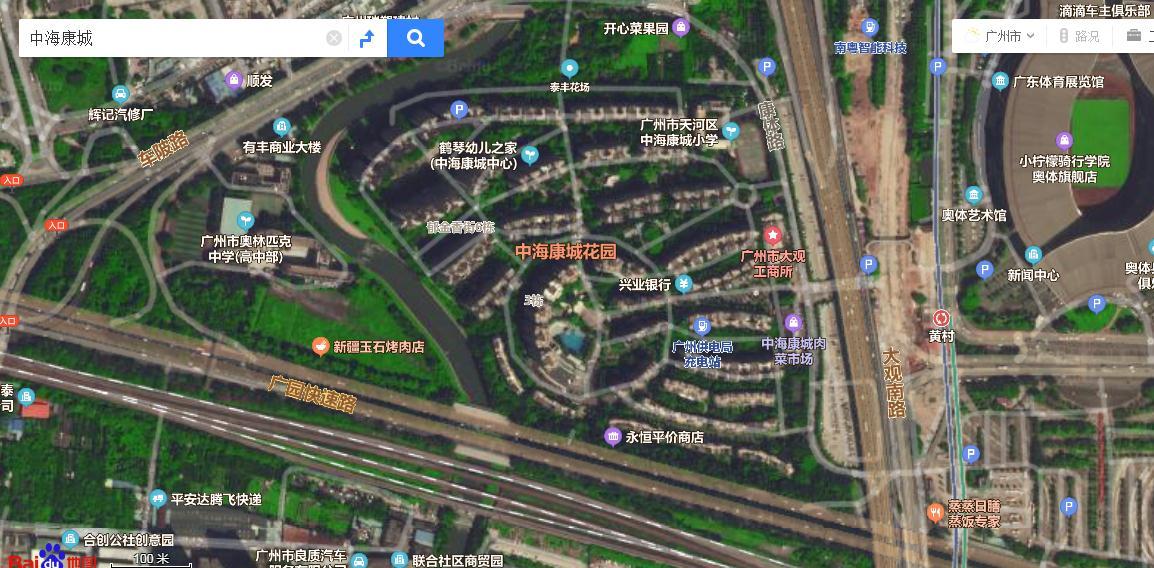This screenshot has height=568, width=1154.
Task: Select the 兴业银行 bank marker
Action: point(684,284)
